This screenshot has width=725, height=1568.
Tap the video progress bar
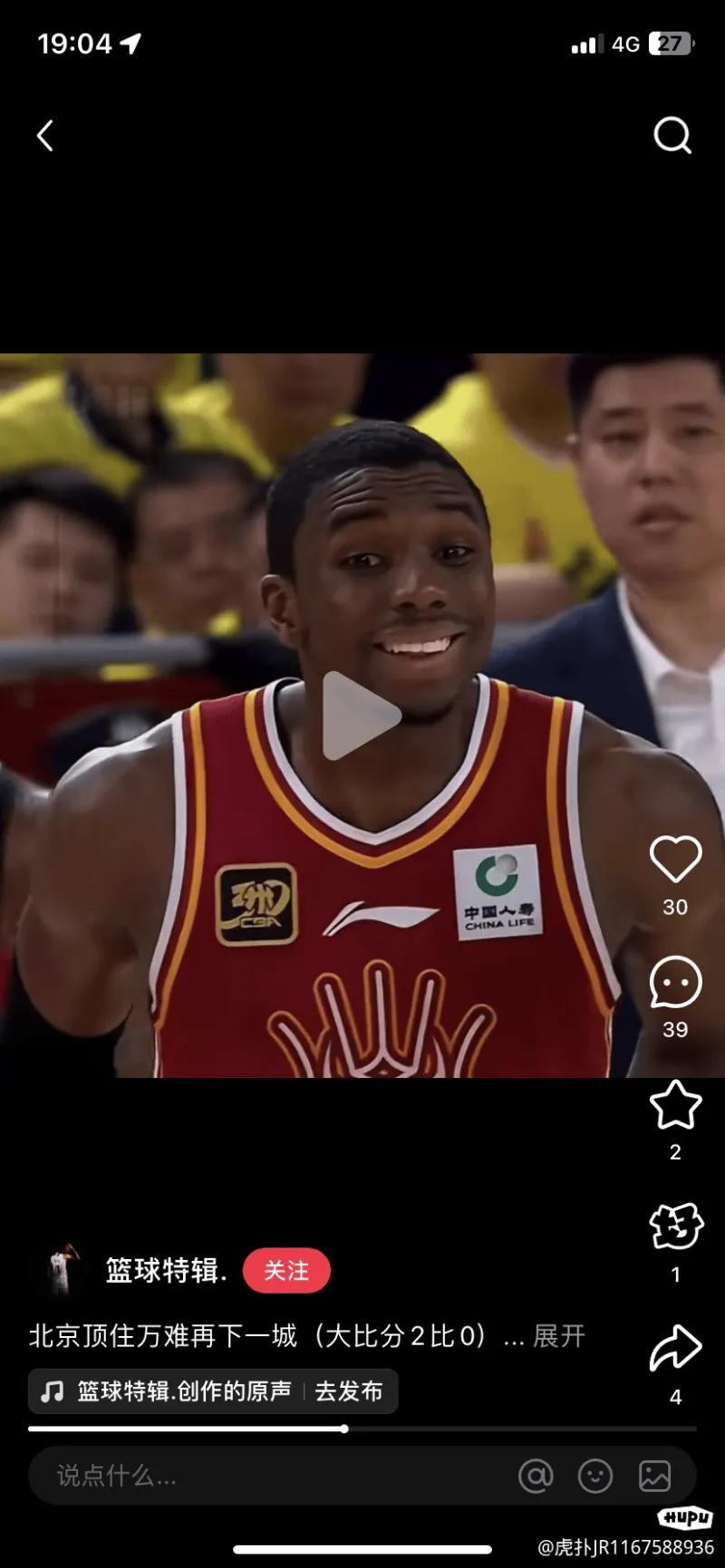pos(362,1429)
